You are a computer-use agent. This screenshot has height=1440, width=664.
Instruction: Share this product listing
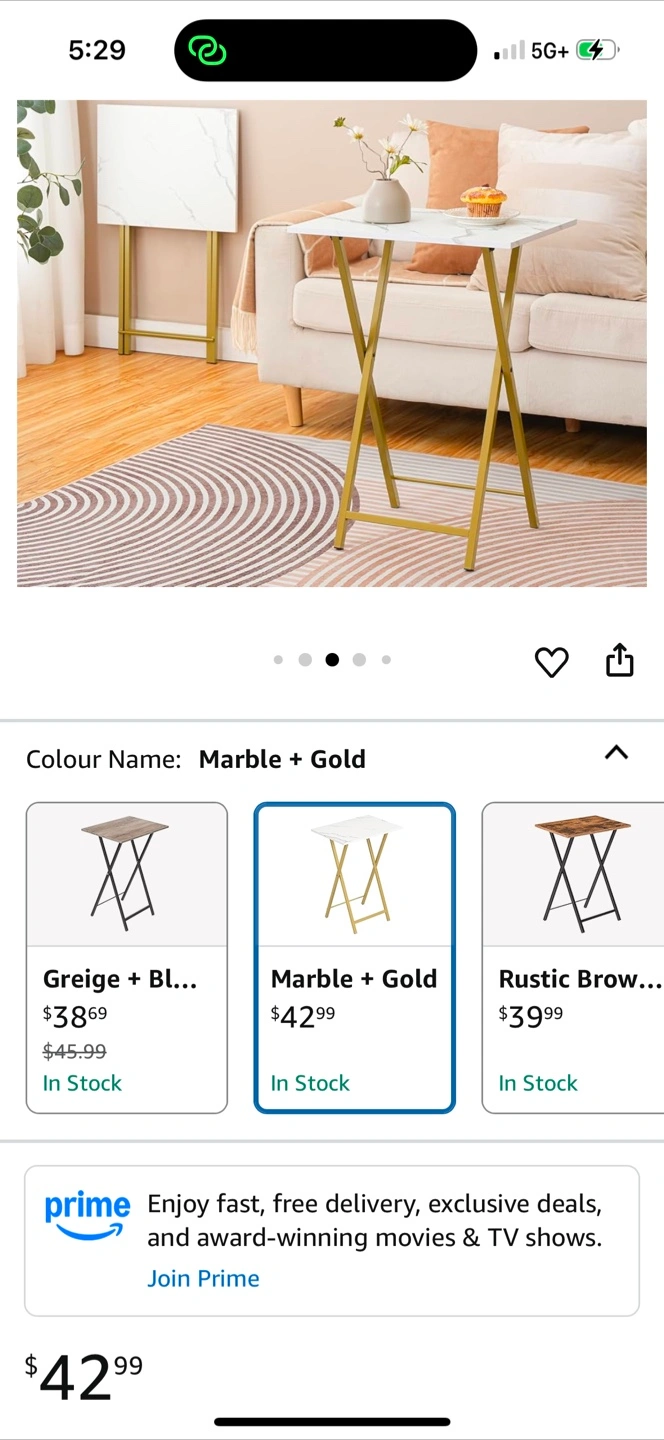[x=620, y=660]
